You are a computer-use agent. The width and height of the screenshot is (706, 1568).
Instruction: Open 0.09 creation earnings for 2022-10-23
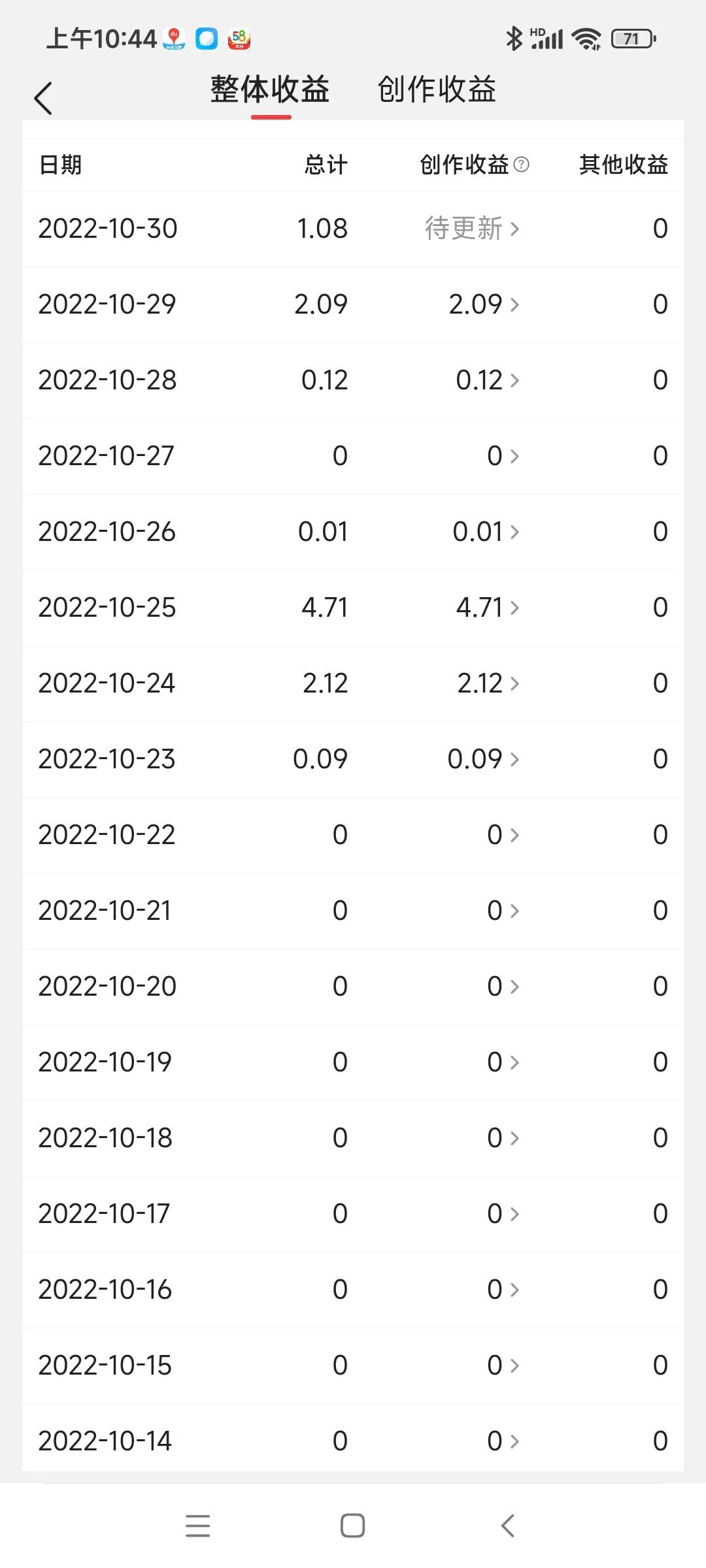point(483,759)
